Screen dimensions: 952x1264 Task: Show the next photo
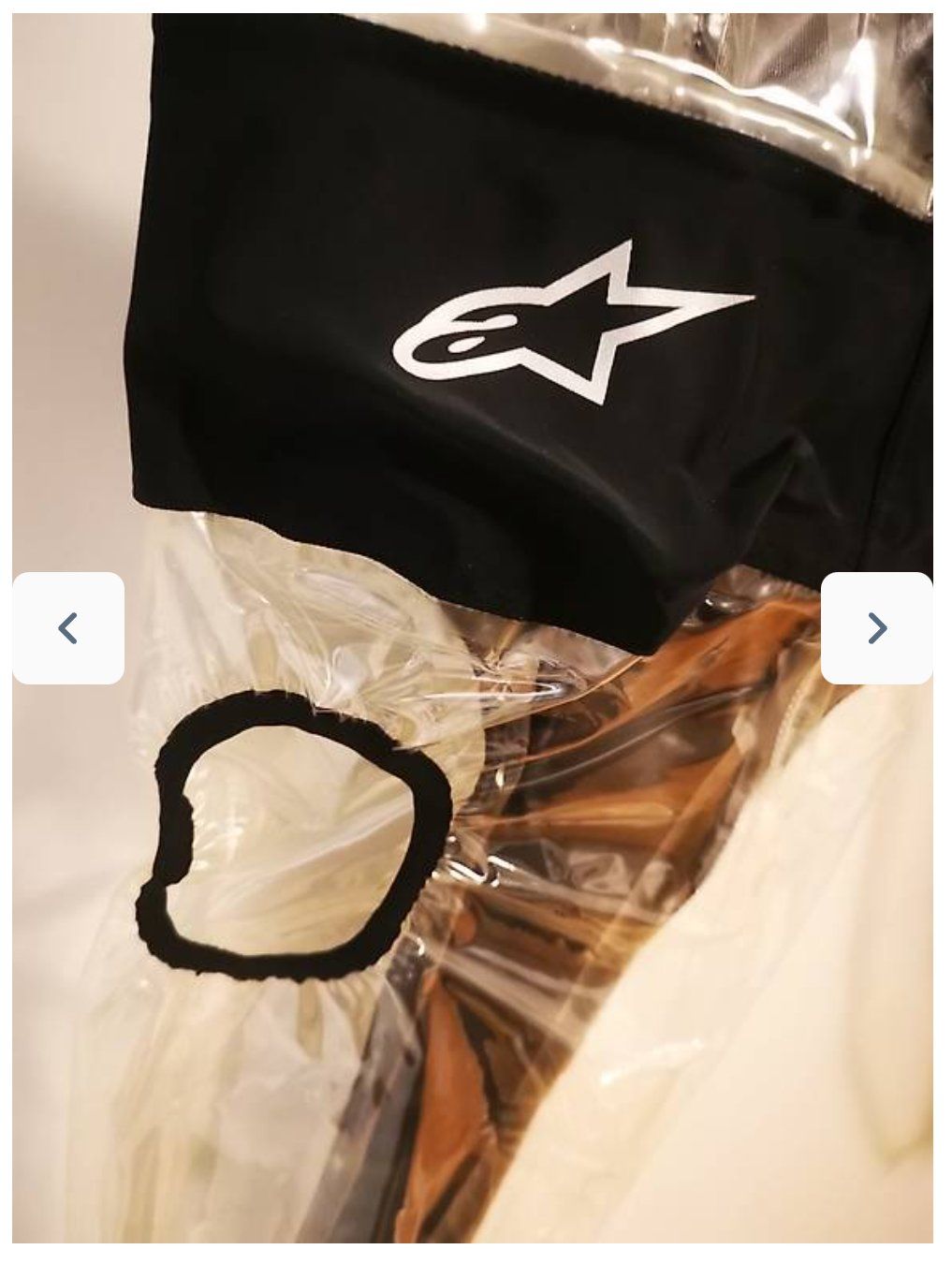[876, 627]
